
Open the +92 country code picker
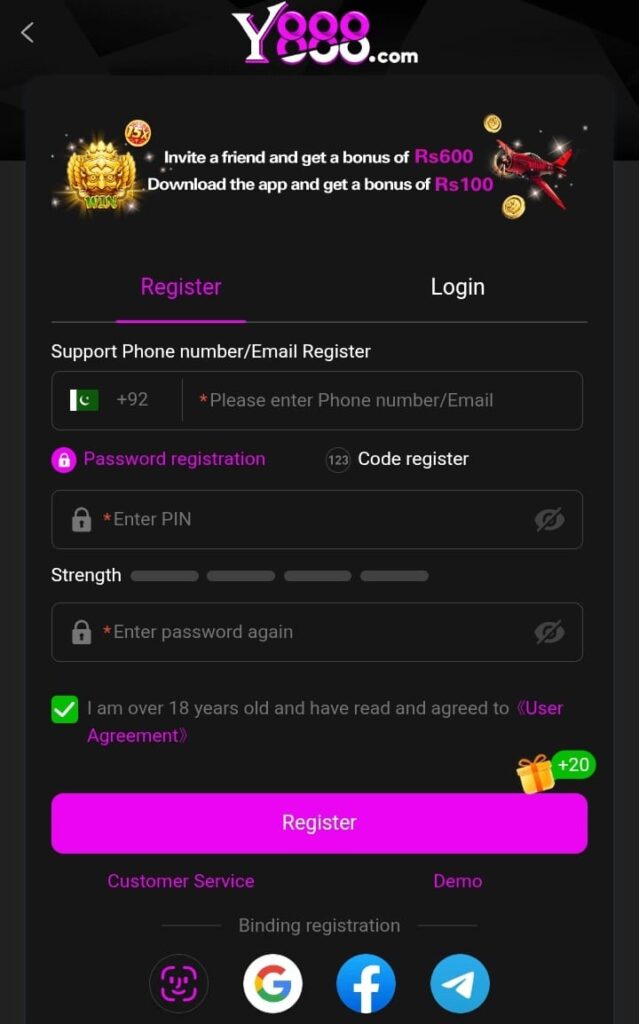coord(114,400)
